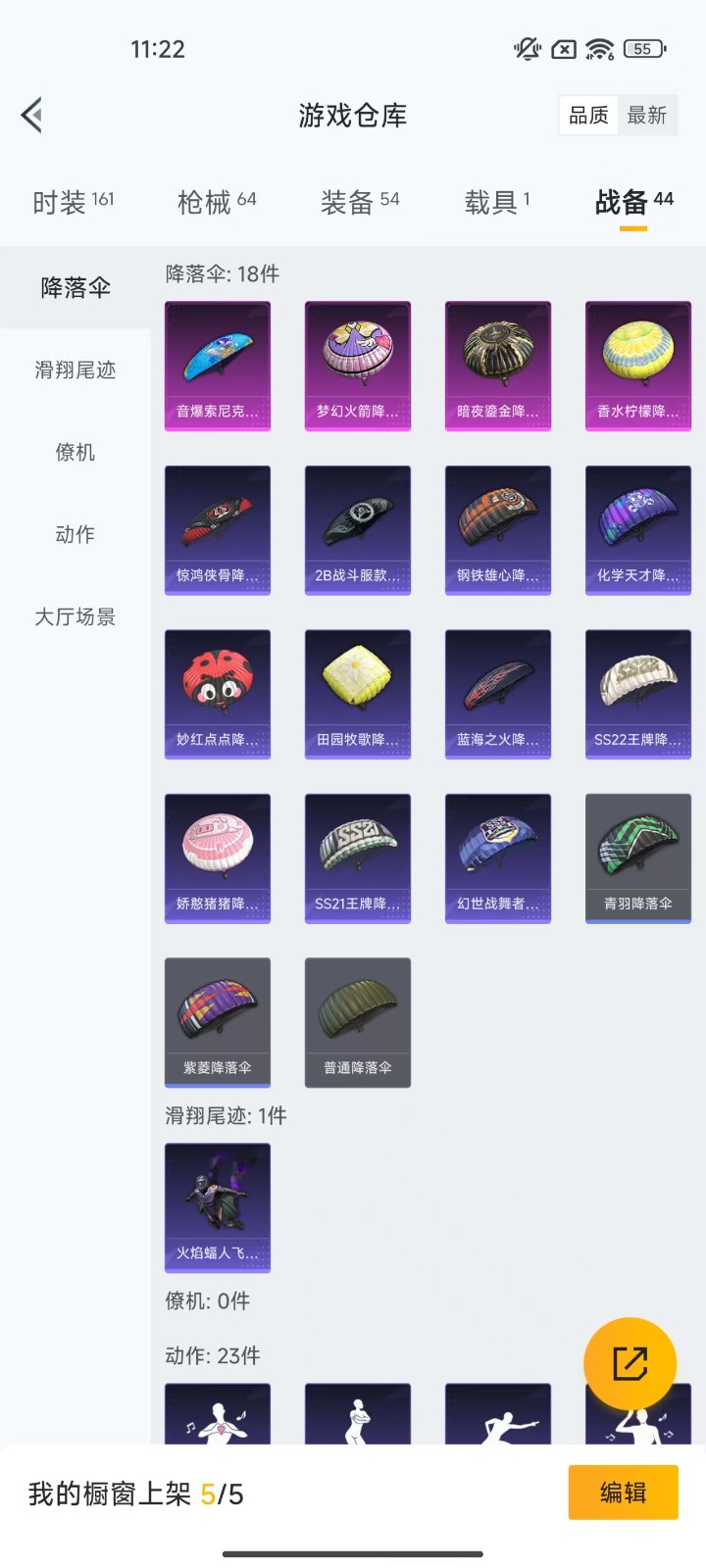Switch to the 时装 tab
The image size is (706, 1568).
[74, 202]
